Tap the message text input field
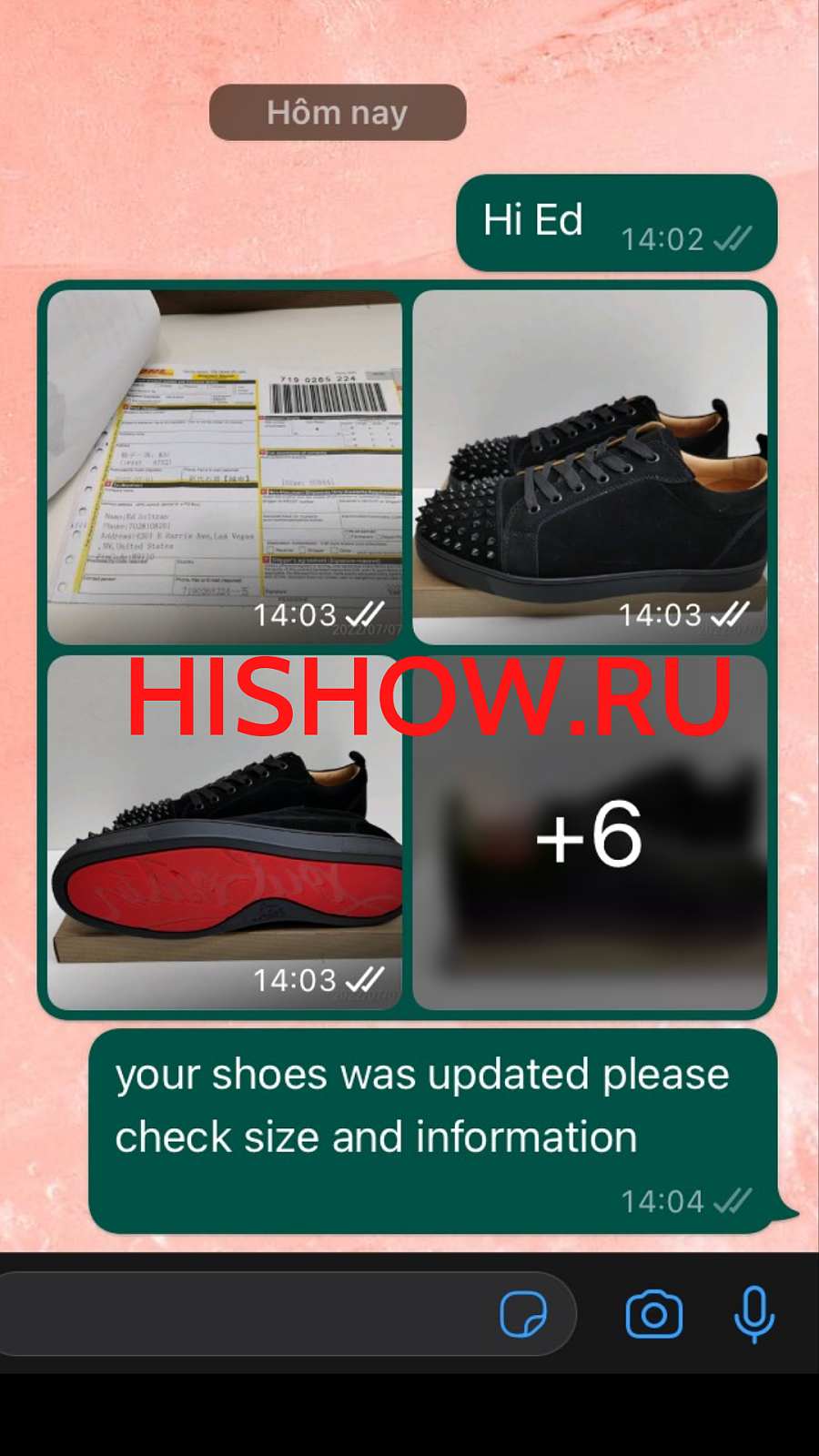Viewport: 819px width, 1456px height. tap(246, 1314)
